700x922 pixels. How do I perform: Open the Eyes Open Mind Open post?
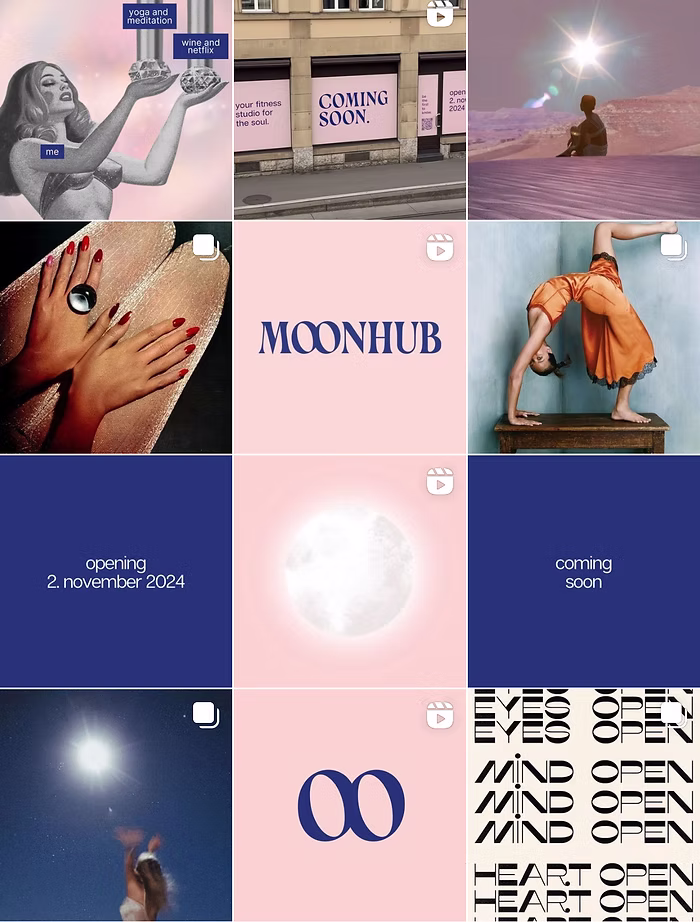tap(583, 805)
